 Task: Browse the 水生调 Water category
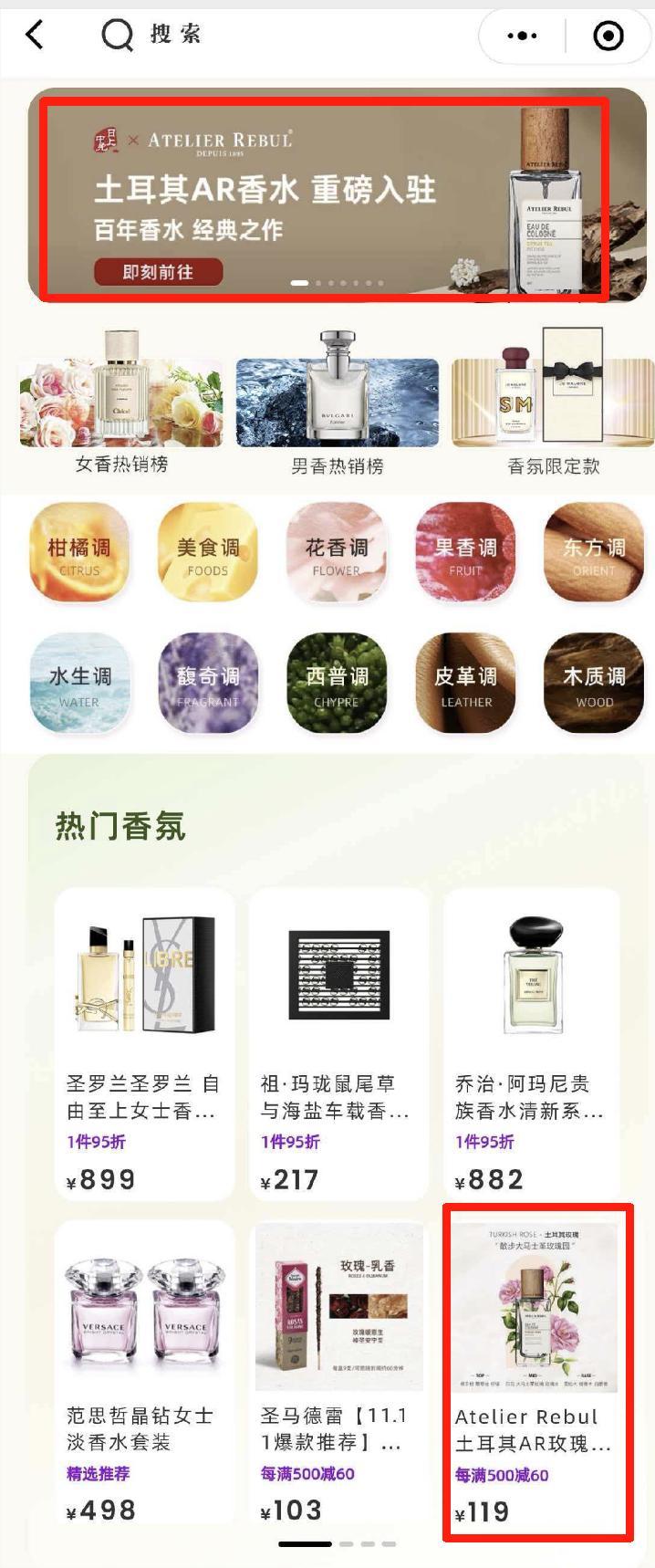(79, 683)
